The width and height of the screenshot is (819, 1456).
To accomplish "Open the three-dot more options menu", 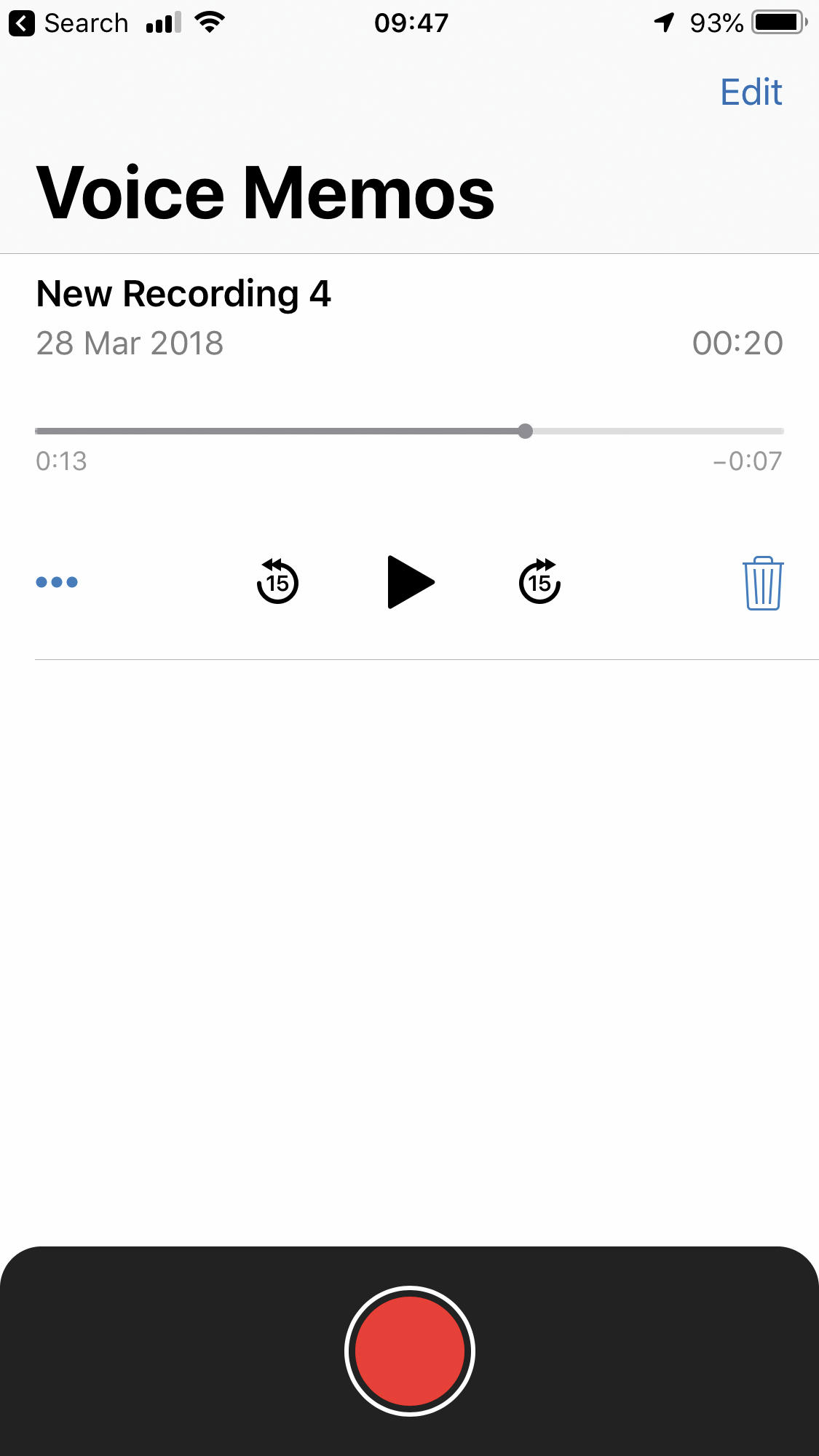I will click(x=57, y=582).
